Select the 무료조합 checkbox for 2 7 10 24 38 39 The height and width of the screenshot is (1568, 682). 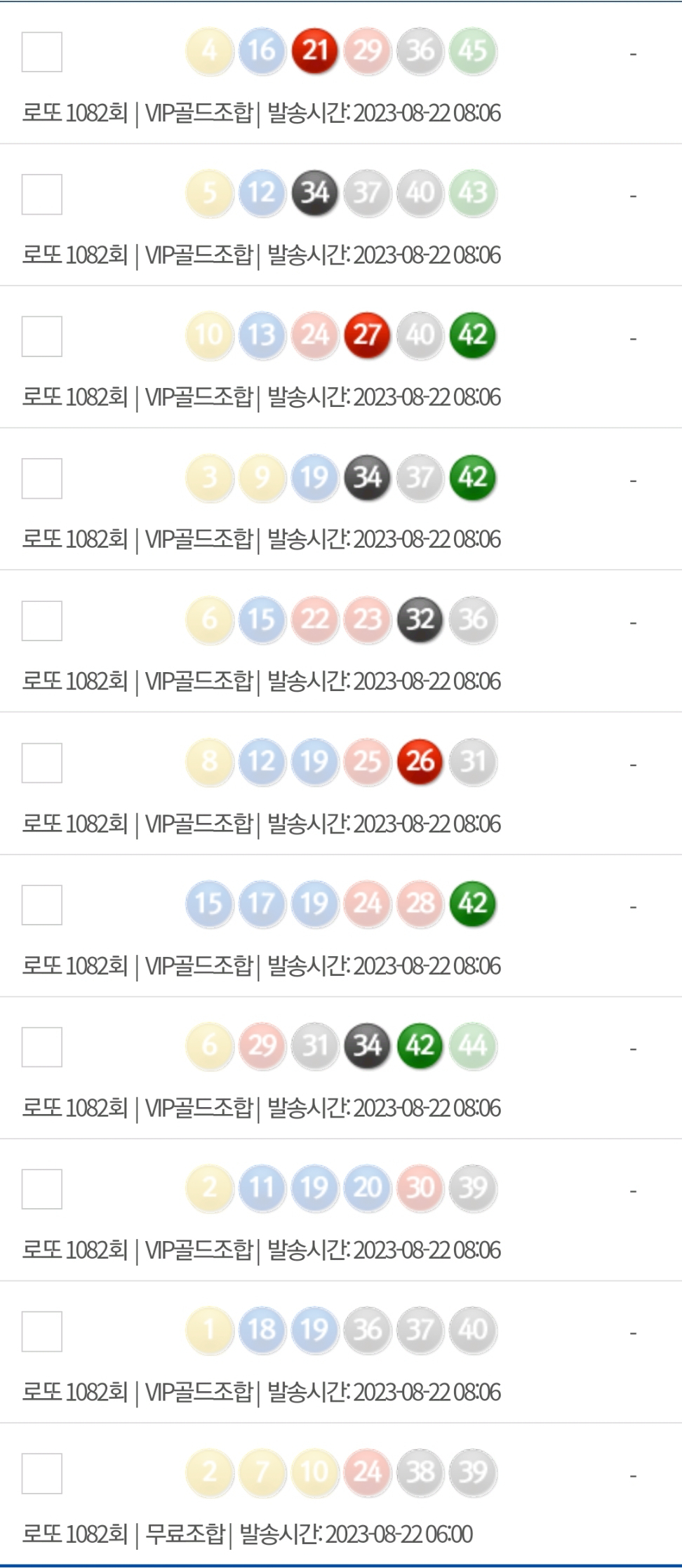(42, 1473)
